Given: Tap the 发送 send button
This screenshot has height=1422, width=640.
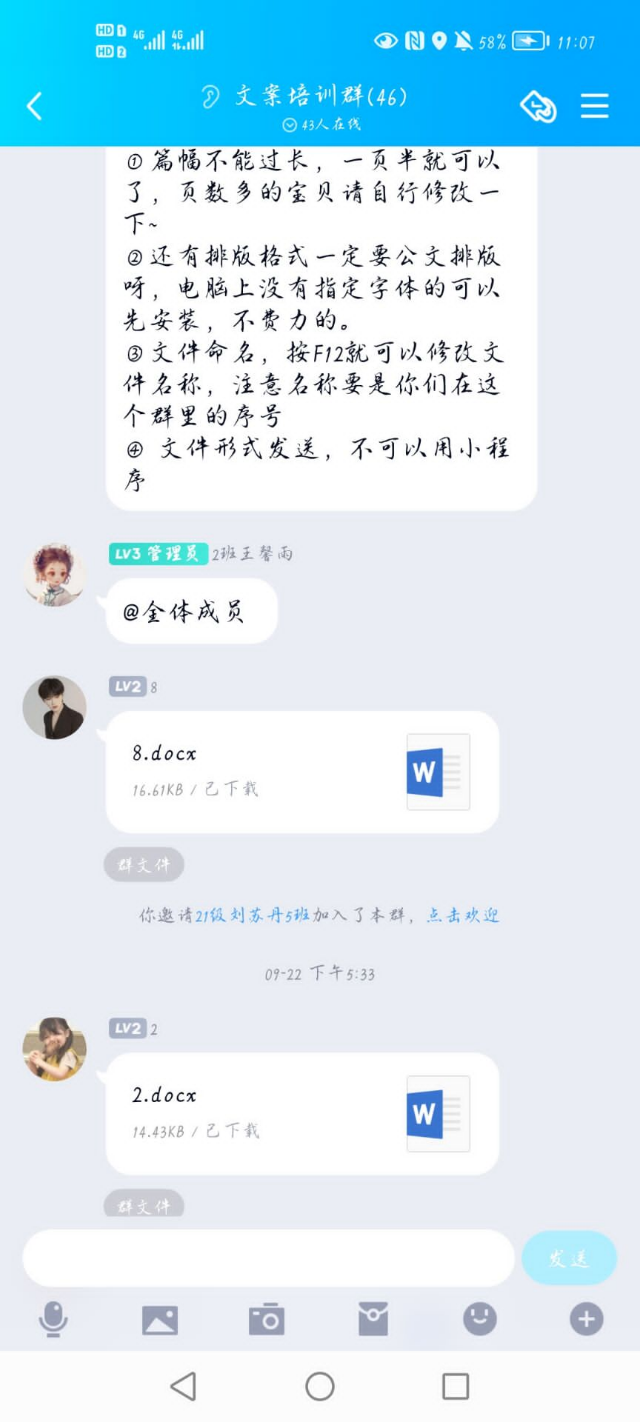Looking at the screenshot, I should [569, 1258].
